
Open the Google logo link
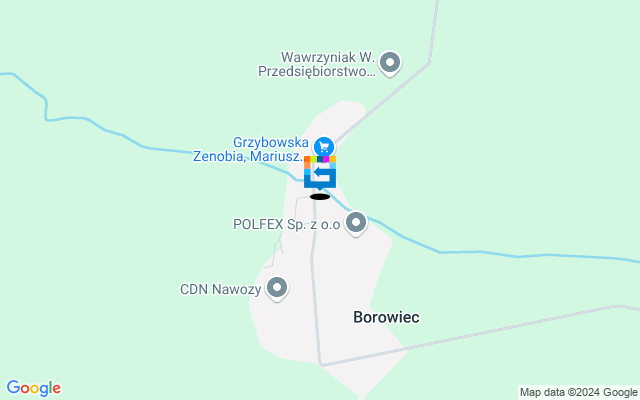(33, 388)
